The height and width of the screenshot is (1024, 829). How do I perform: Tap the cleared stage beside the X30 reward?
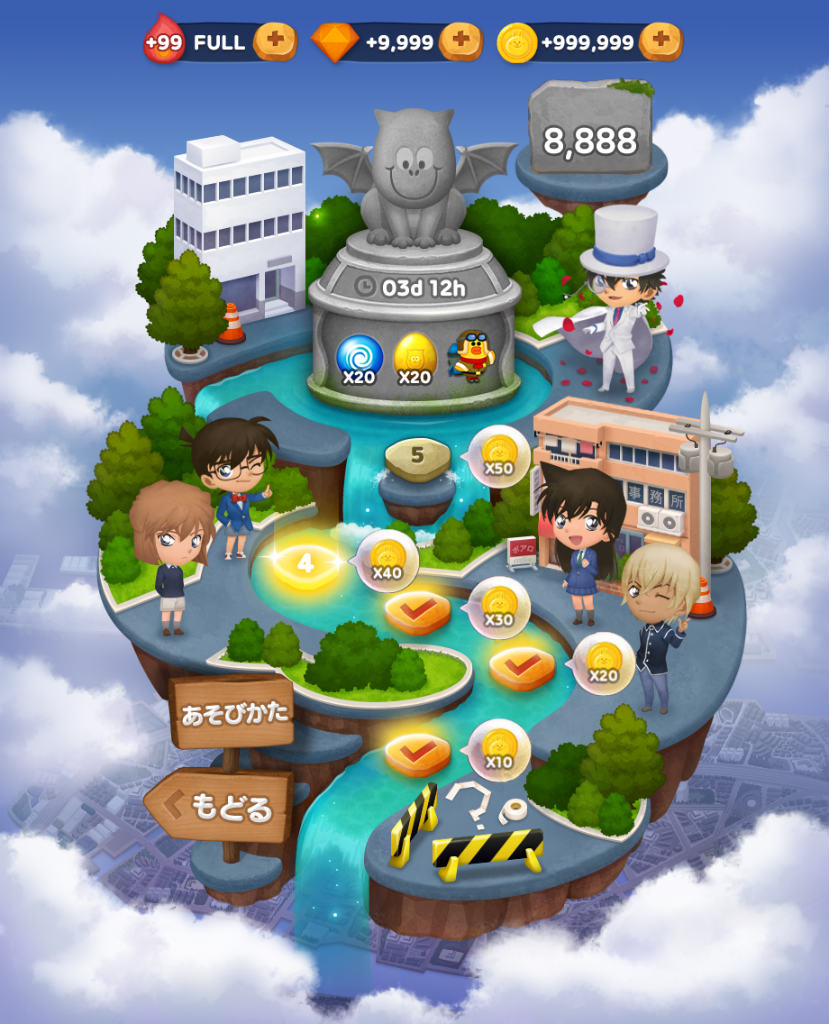417,610
